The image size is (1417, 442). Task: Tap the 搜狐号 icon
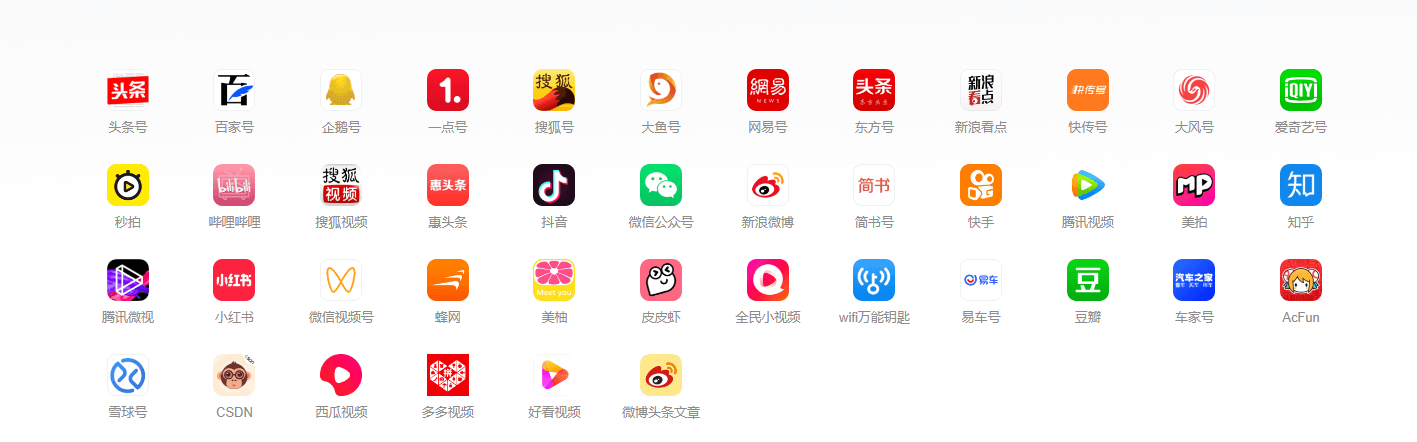pos(554,90)
